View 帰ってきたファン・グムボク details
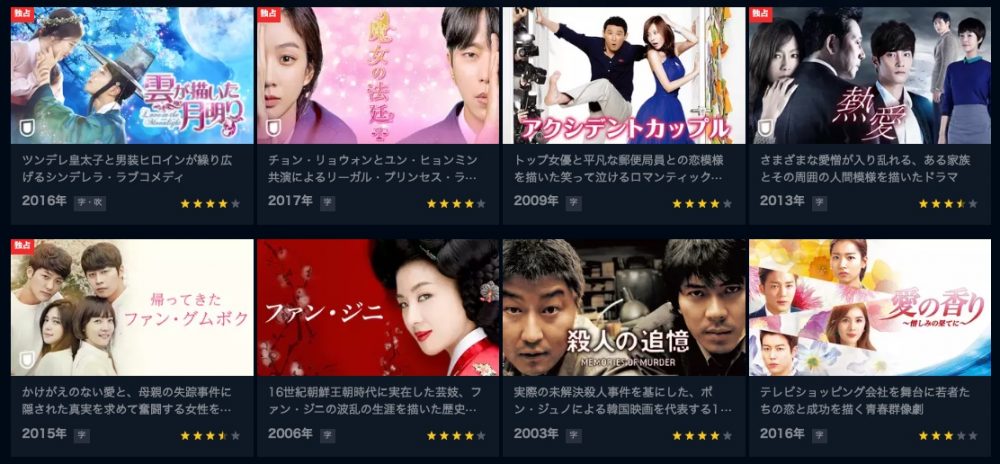1000x464 pixels. coord(131,308)
